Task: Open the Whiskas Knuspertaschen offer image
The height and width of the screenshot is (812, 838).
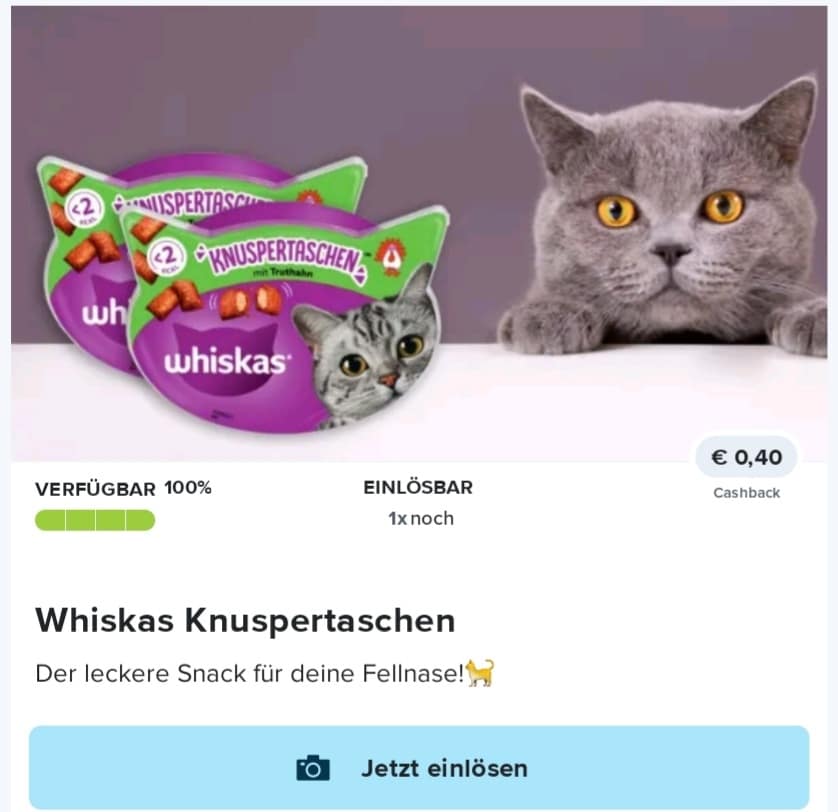Action: pyautogui.click(x=418, y=235)
